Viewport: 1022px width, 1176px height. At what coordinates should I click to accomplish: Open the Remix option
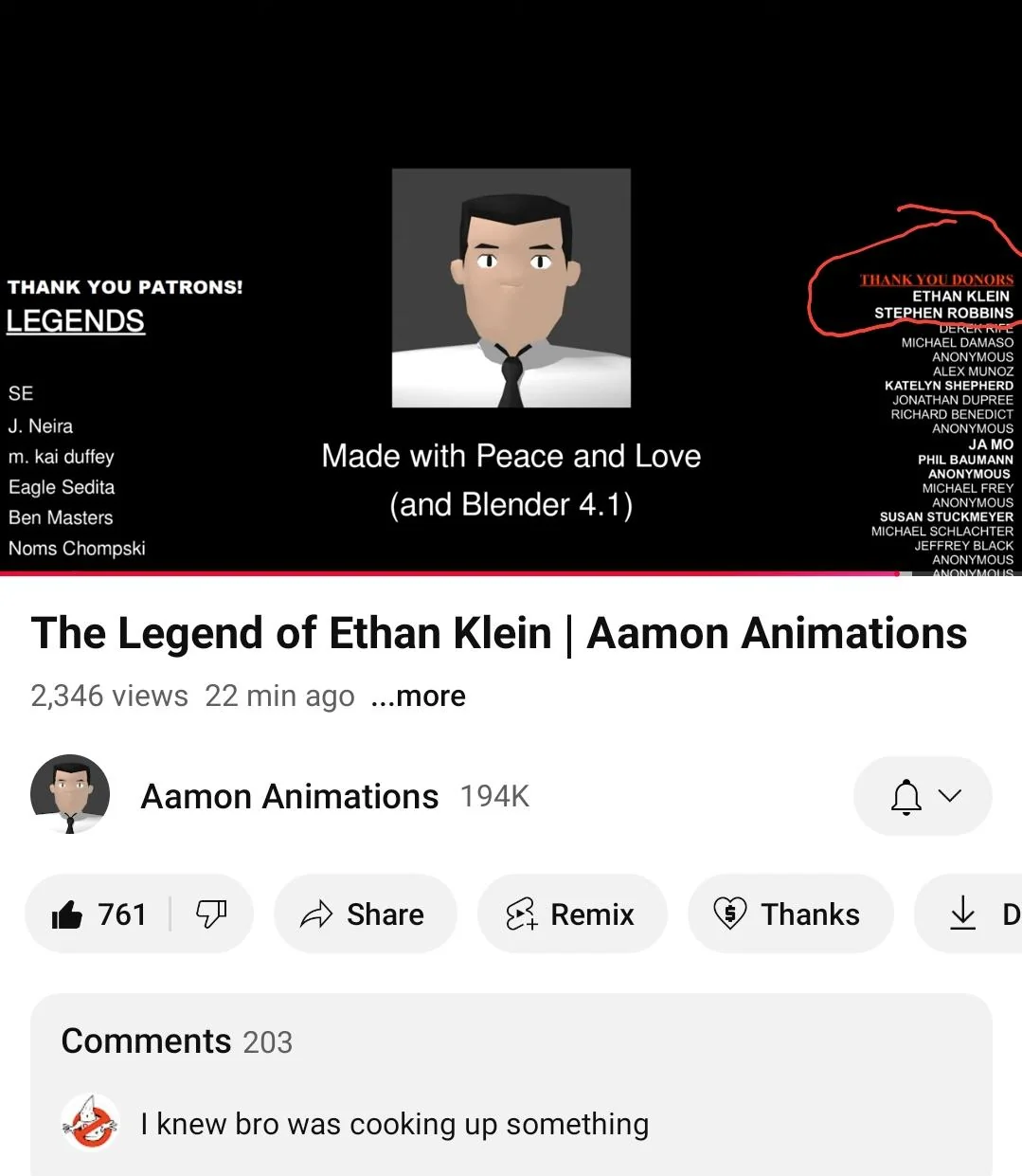(x=572, y=914)
